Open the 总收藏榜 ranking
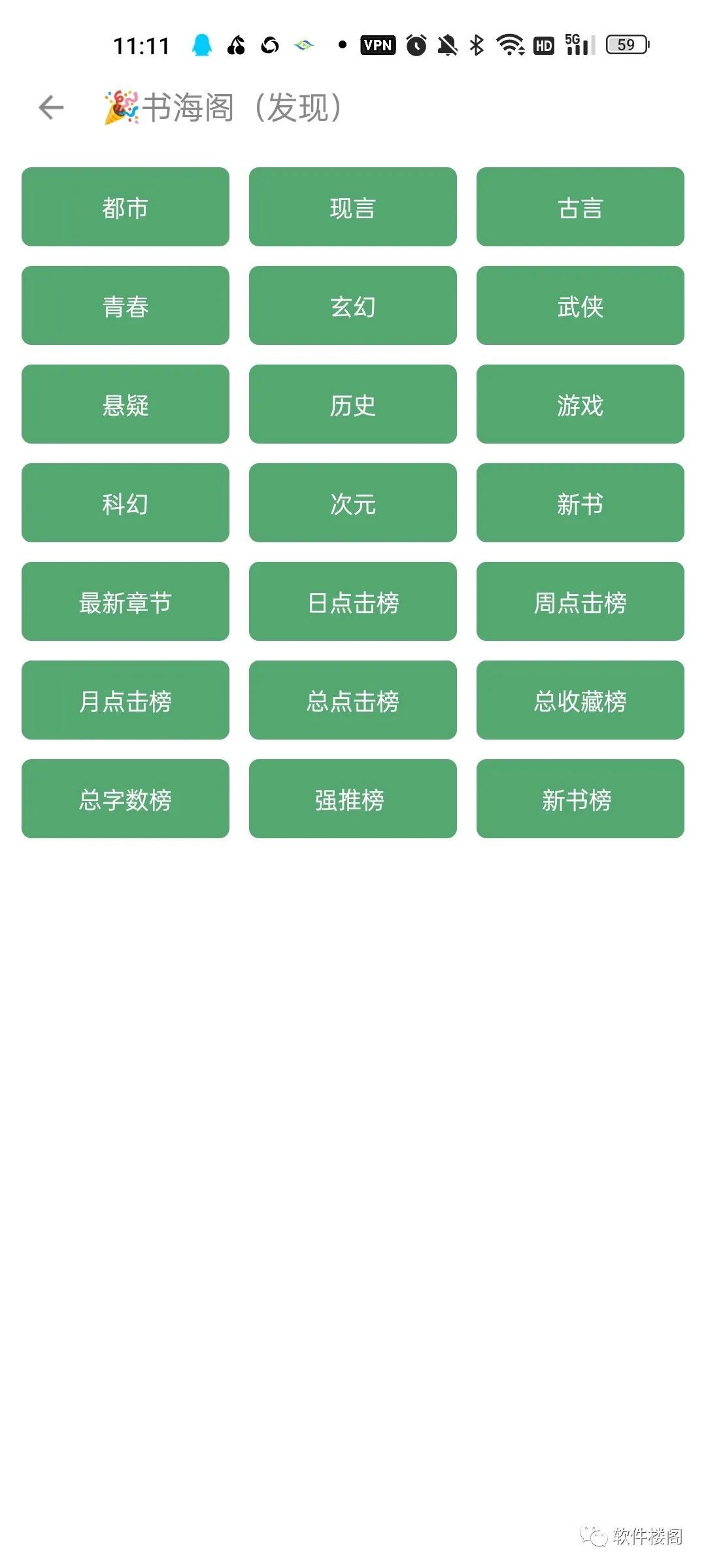This screenshot has width=706, height=1568. click(580, 700)
